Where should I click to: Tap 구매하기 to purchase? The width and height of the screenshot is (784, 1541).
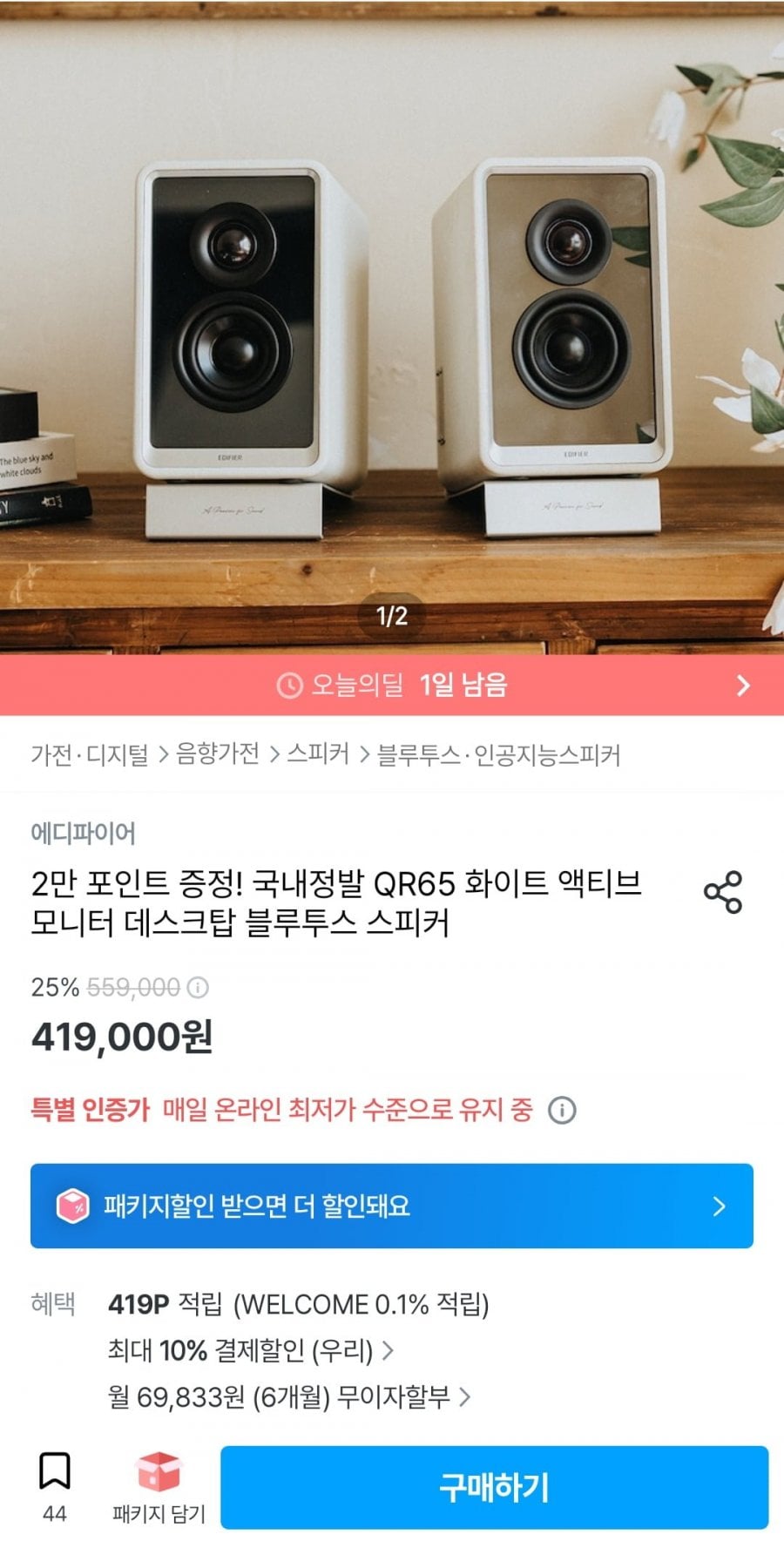point(494,1487)
